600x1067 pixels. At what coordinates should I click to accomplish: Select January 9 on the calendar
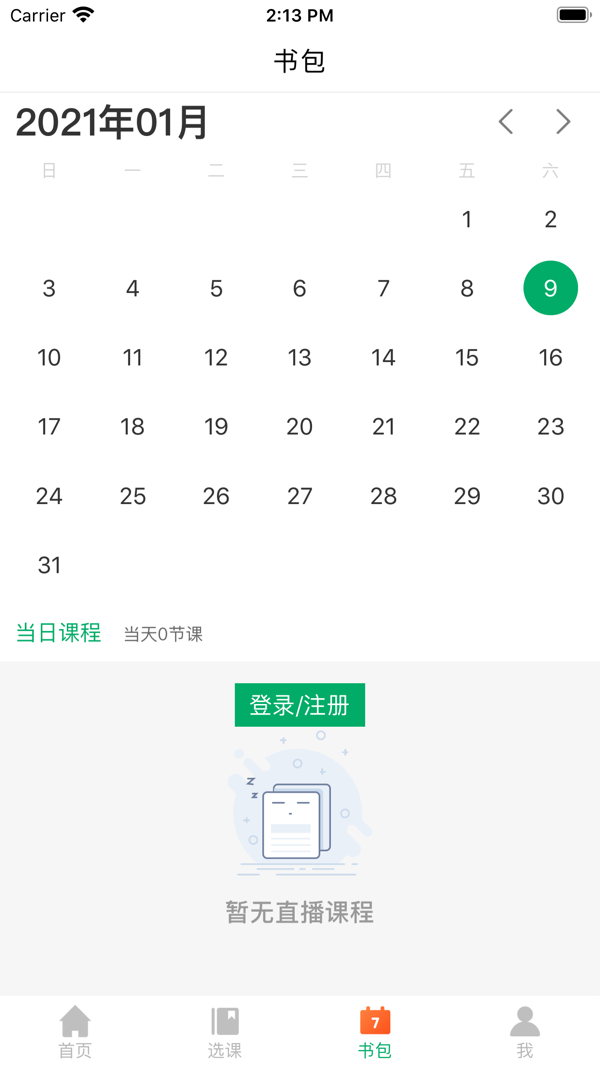(x=550, y=288)
